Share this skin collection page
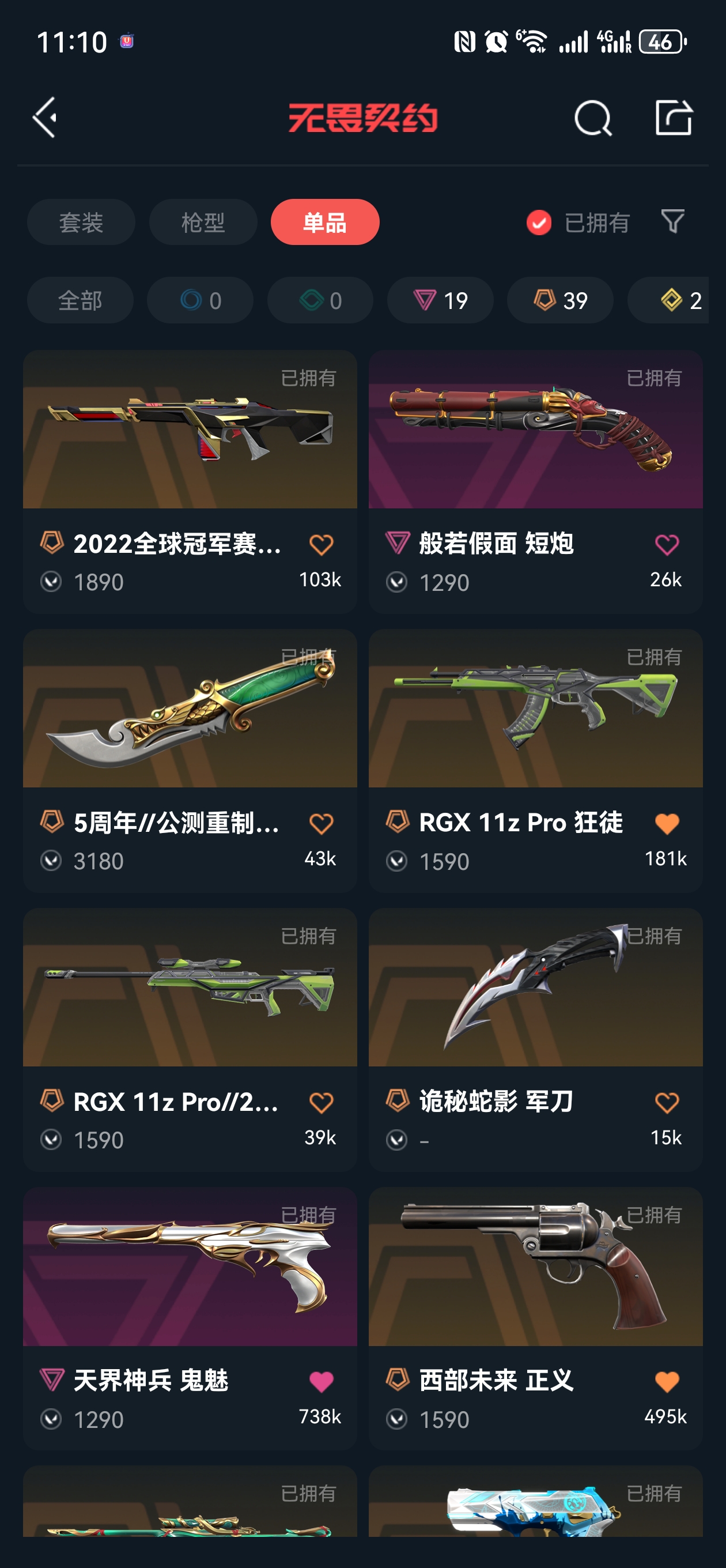Screen dimensions: 726x1568 coord(673,118)
